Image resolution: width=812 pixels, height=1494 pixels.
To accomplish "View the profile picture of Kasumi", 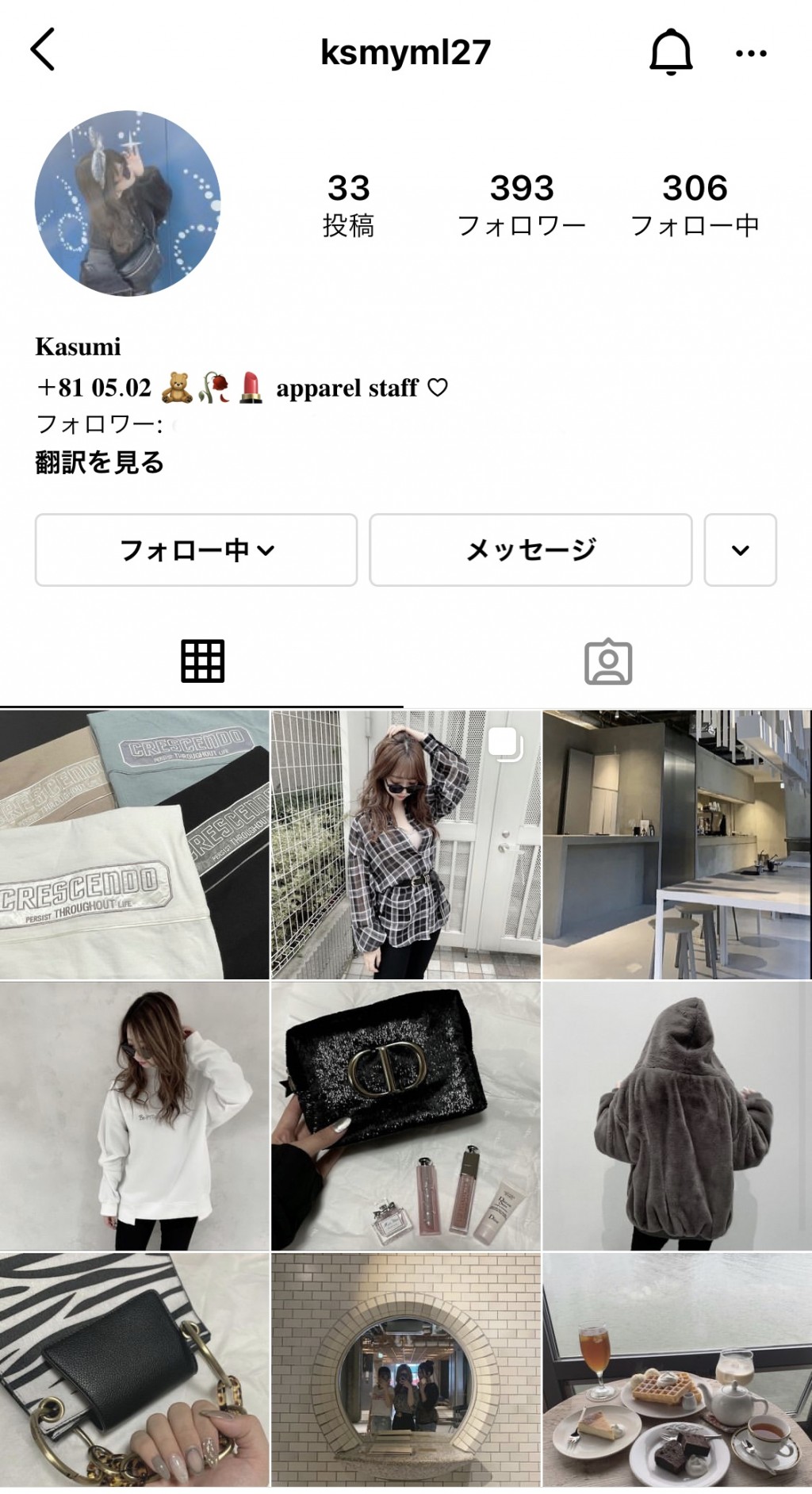I will coord(128,203).
